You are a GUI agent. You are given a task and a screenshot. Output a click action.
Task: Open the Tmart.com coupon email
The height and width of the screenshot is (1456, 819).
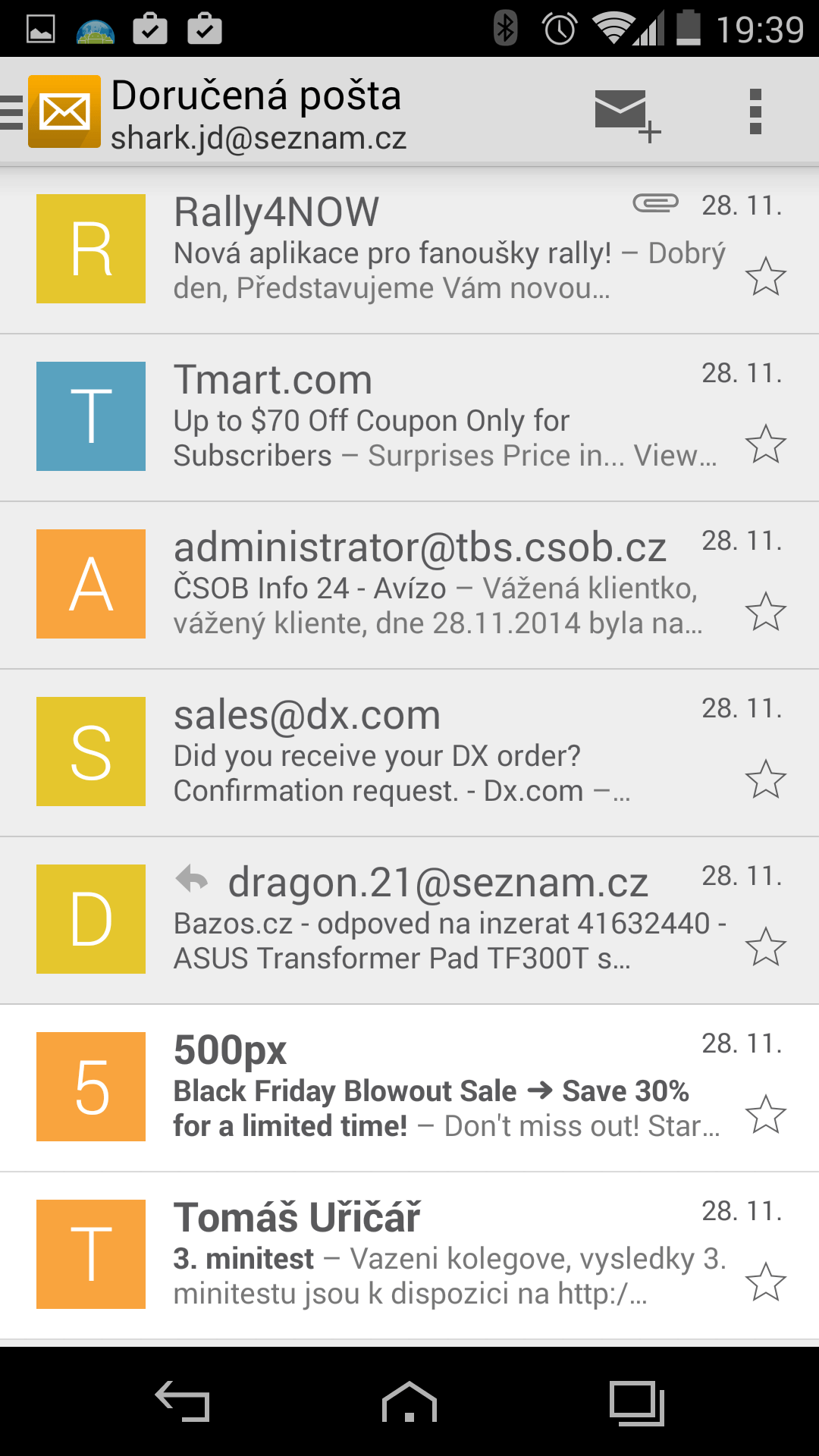(409, 418)
